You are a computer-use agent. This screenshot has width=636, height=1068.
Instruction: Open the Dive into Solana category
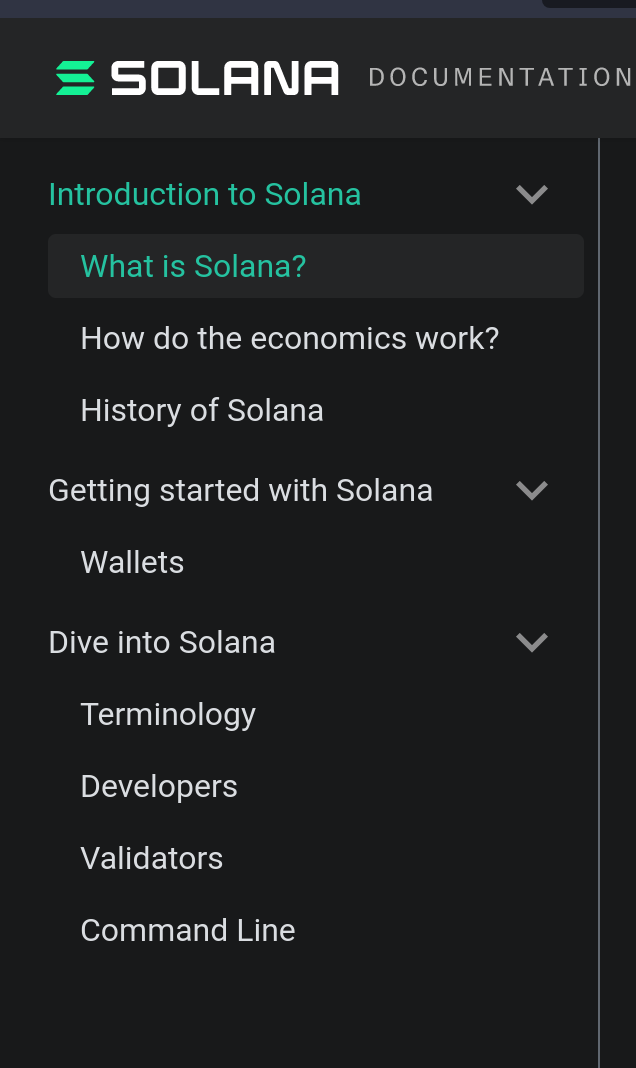162,642
